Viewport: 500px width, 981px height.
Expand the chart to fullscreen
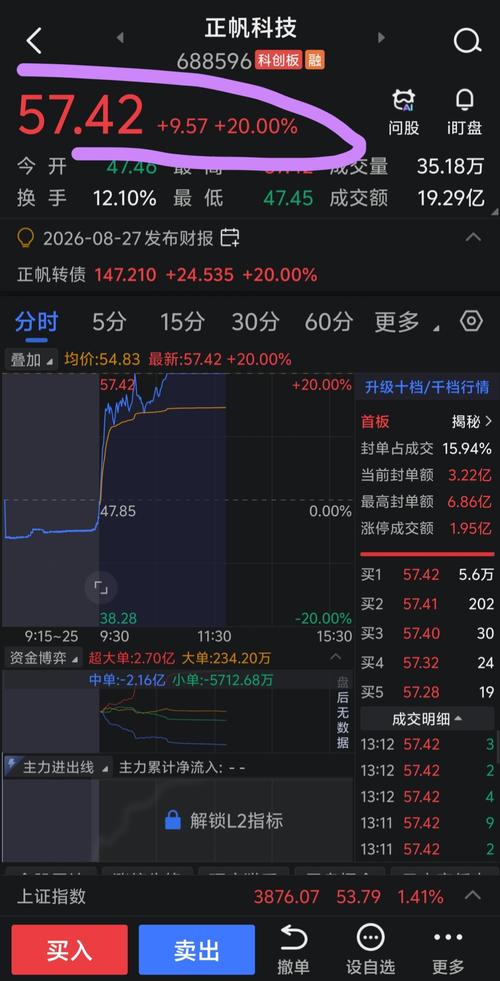point(101,587)
